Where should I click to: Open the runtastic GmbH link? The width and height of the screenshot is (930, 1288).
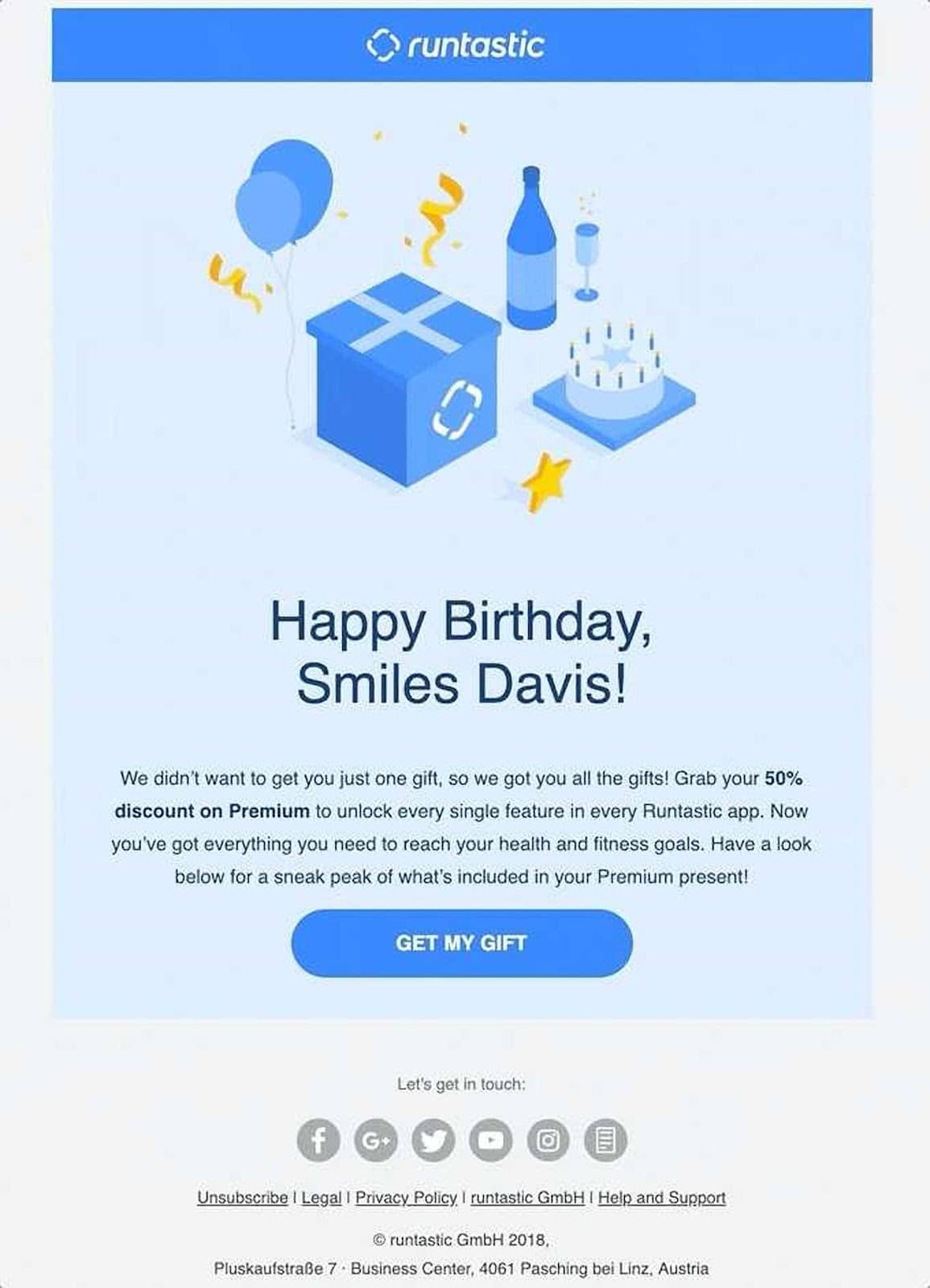click(527, 1197)
